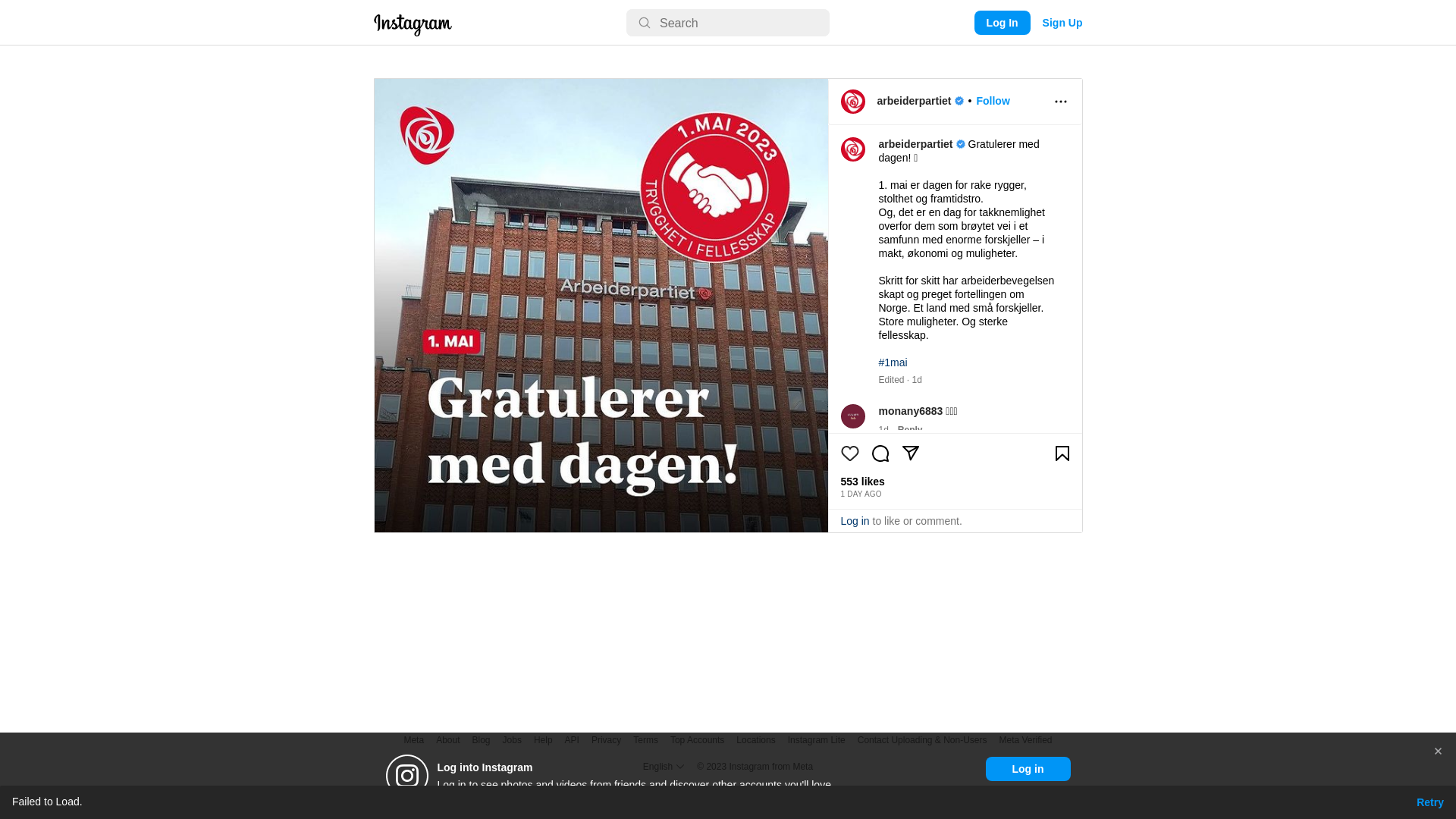Retry loading after Failed to Load
Viewport: 1456px width, 819px height.
pos(1429,802)
